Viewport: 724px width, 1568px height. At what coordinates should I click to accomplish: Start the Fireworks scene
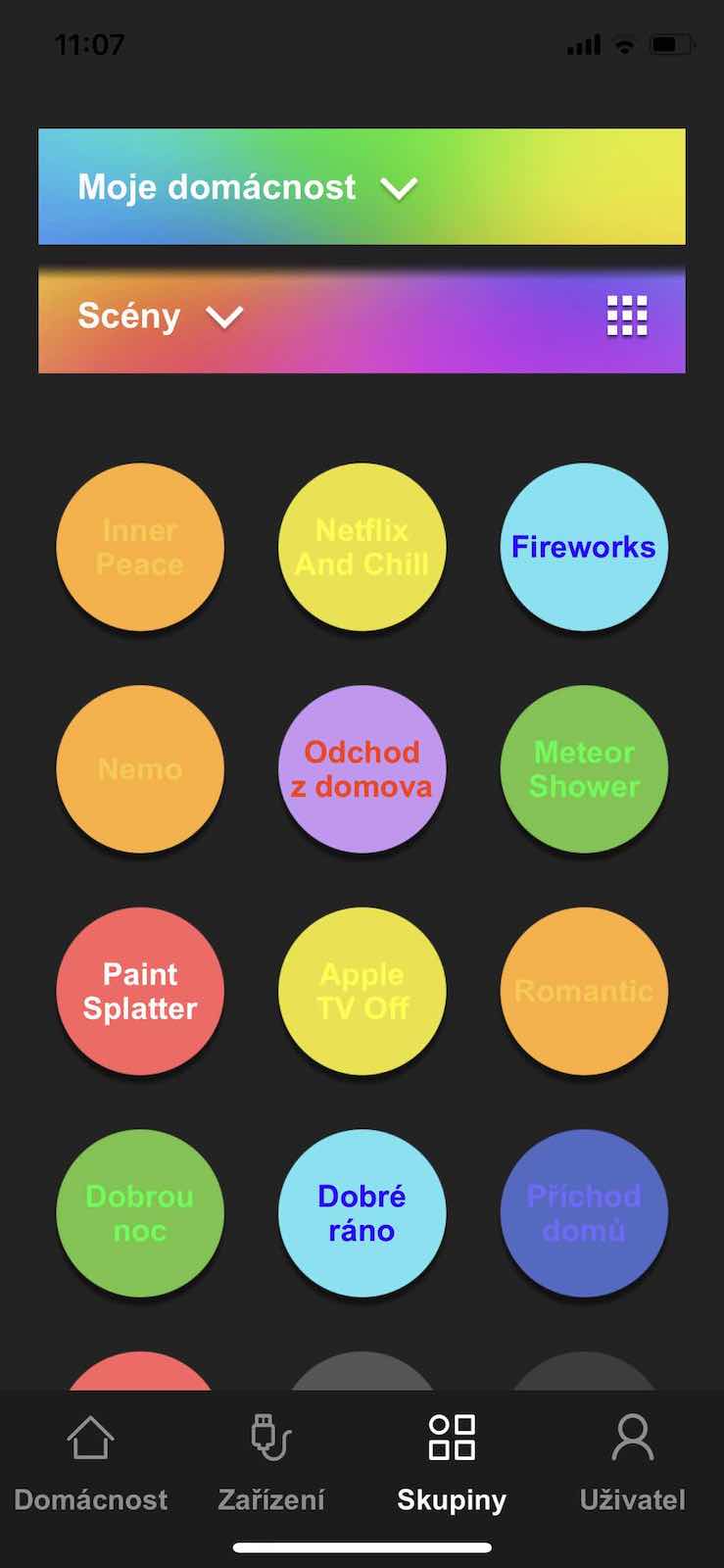584,547
